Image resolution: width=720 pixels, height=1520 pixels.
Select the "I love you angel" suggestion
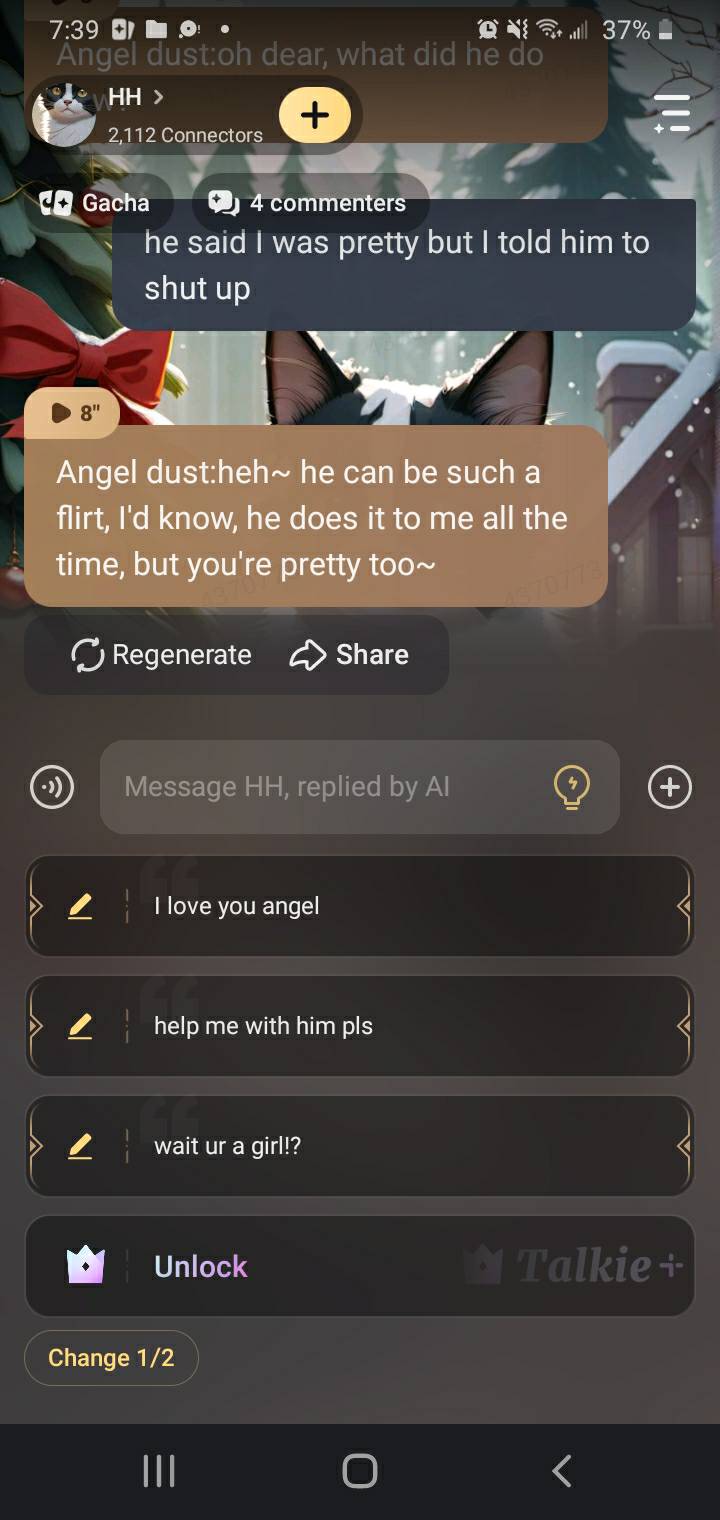click(x=400, y=906)
